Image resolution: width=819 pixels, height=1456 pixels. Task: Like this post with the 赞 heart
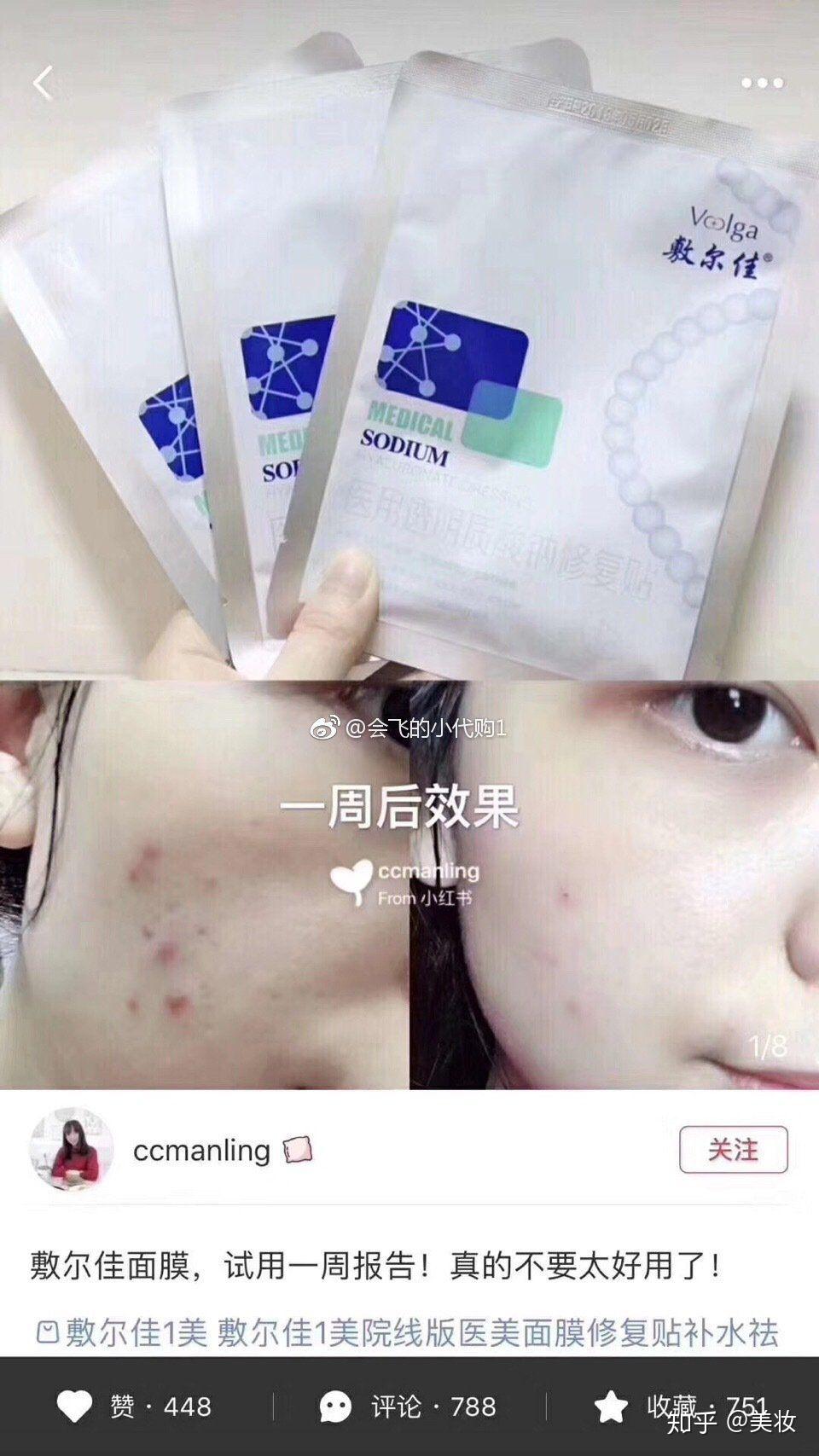tap(75, 1407)
